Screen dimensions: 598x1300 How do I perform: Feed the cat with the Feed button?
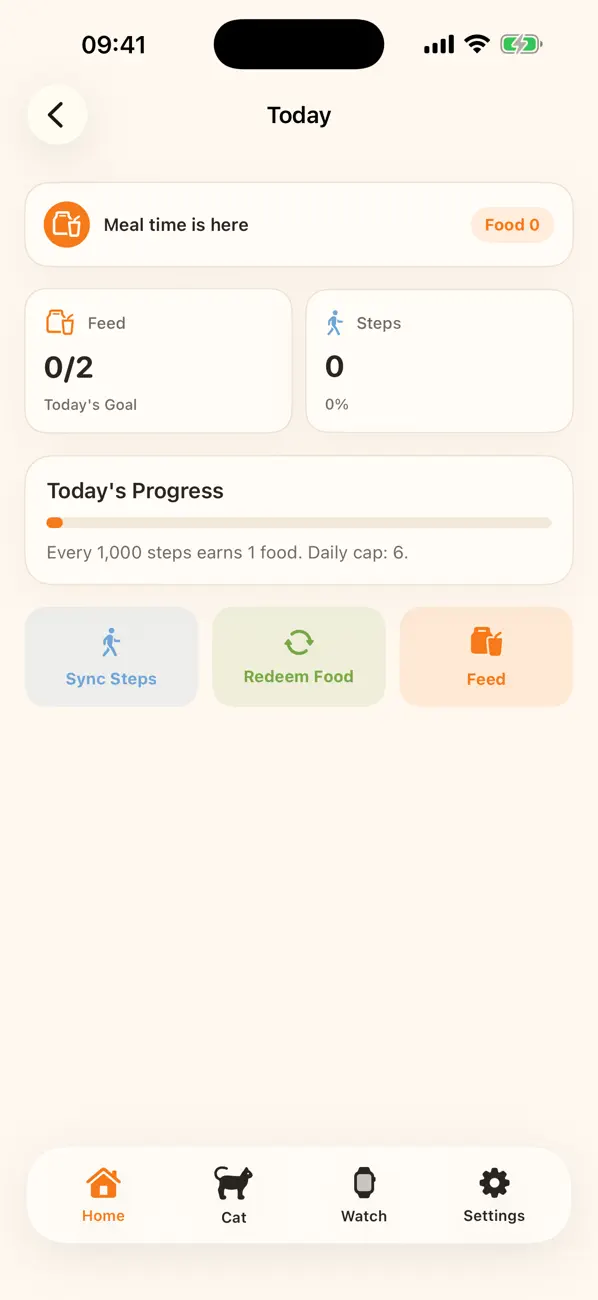click(486, 657)
